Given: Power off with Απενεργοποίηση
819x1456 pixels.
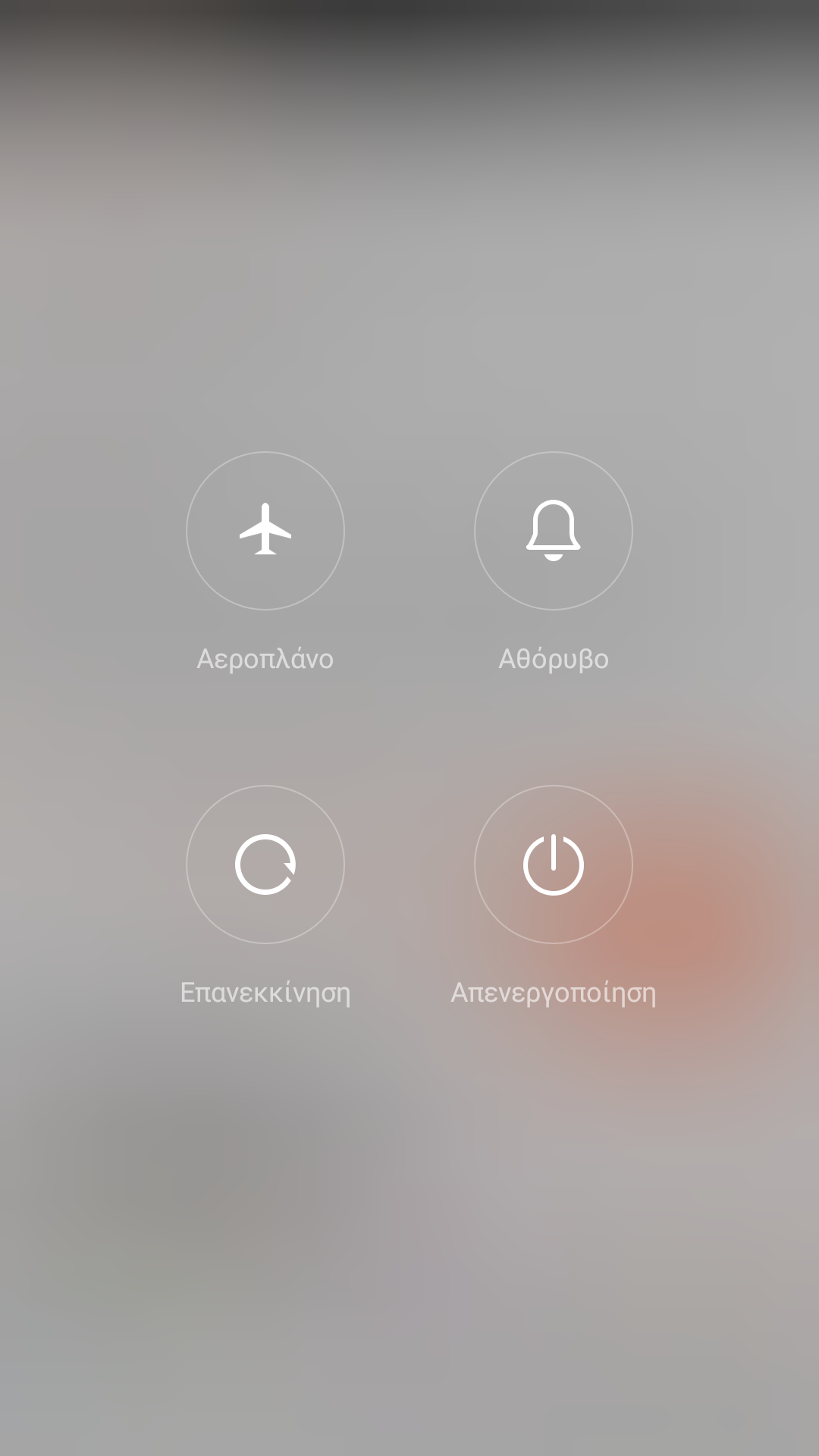Looking at the screenshot, I should click(x=554, y=864).
